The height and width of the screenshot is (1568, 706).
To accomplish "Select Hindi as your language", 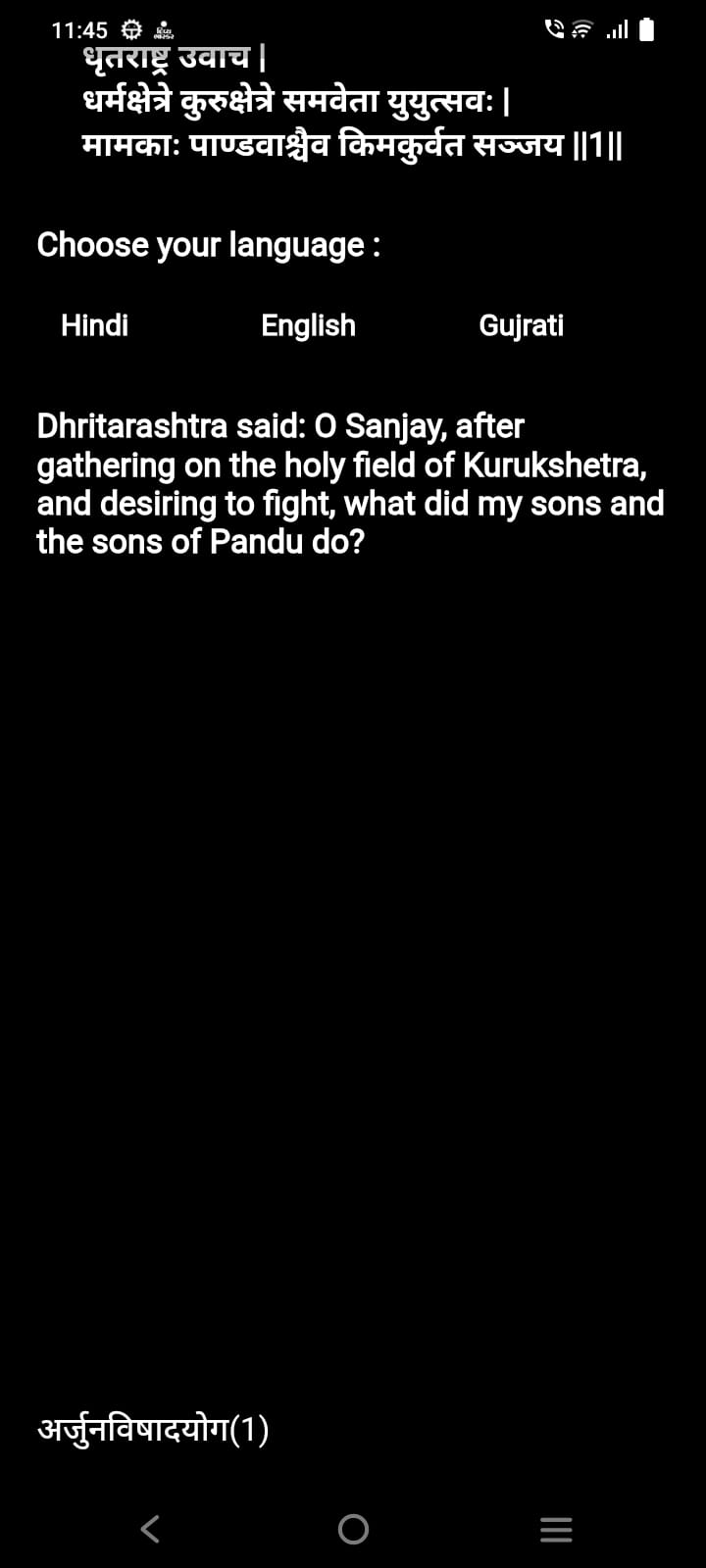I will pyautogui.click(x=94, y=324).
